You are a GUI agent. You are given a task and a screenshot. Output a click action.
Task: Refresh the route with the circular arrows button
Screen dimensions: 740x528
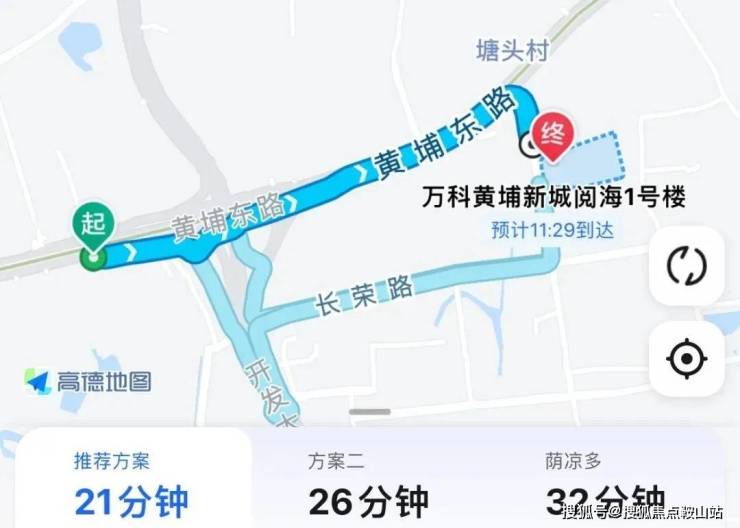tap(686, 265)
